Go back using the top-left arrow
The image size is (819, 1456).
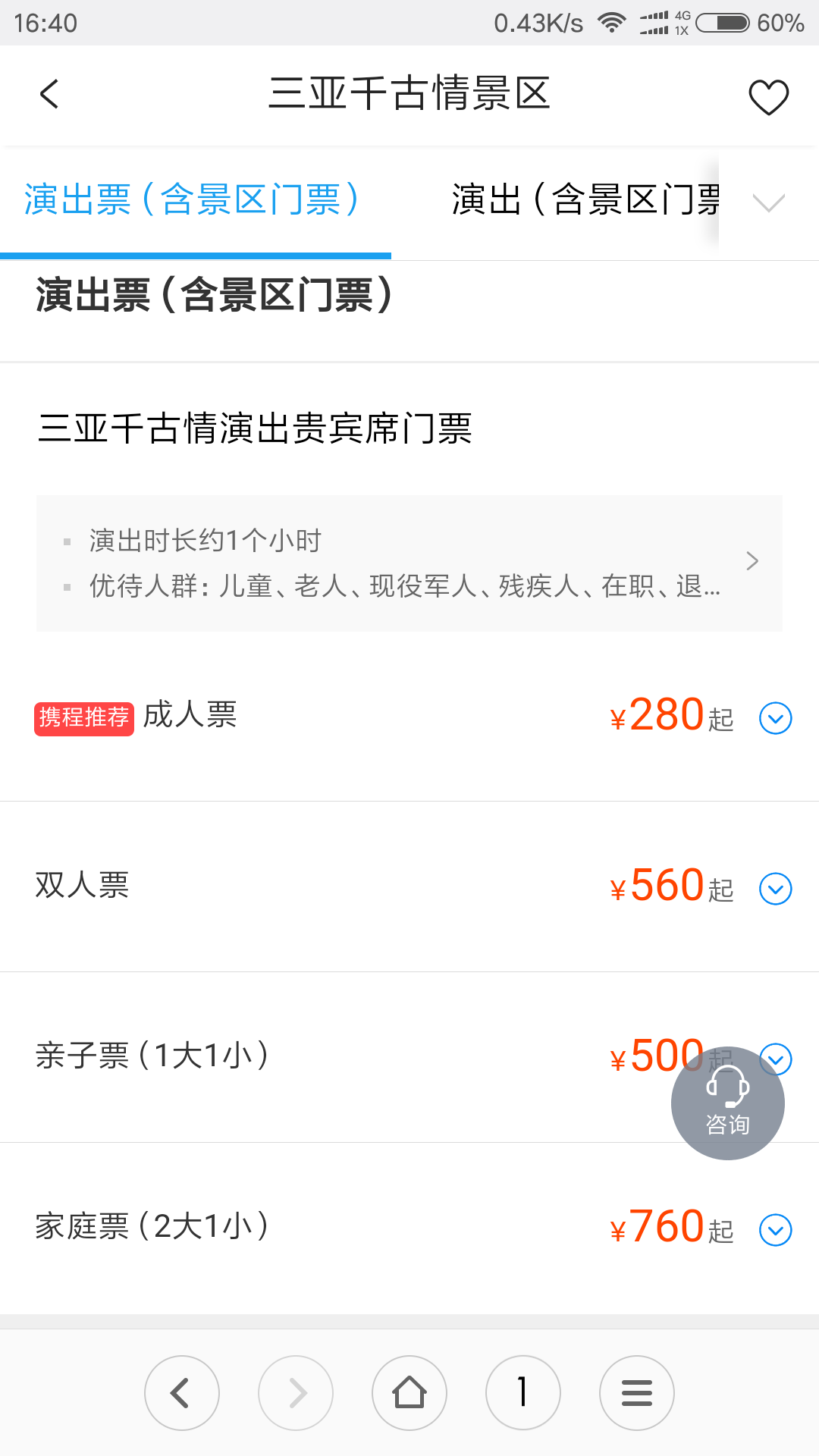click(x=49, y=95)
